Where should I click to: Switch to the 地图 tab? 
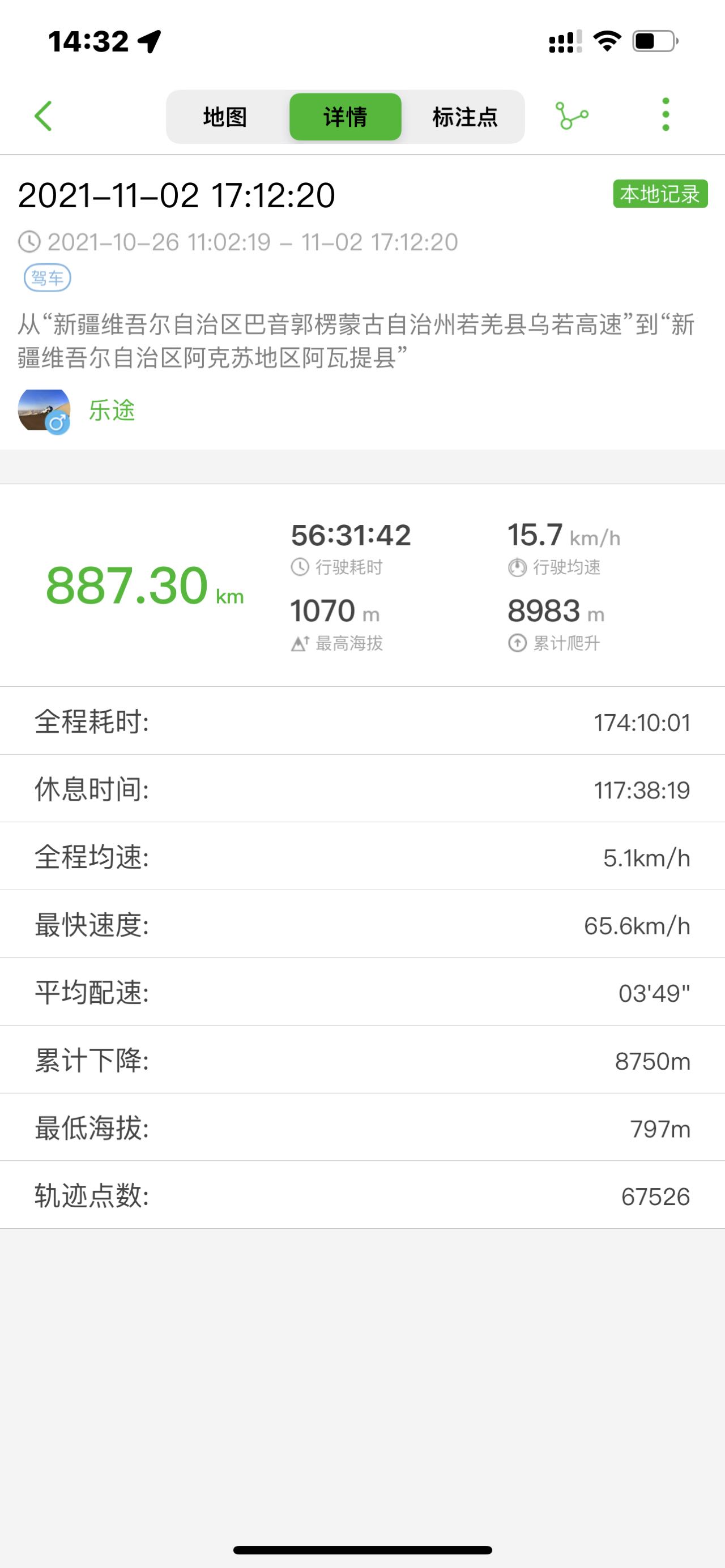(x=225, y=117)
